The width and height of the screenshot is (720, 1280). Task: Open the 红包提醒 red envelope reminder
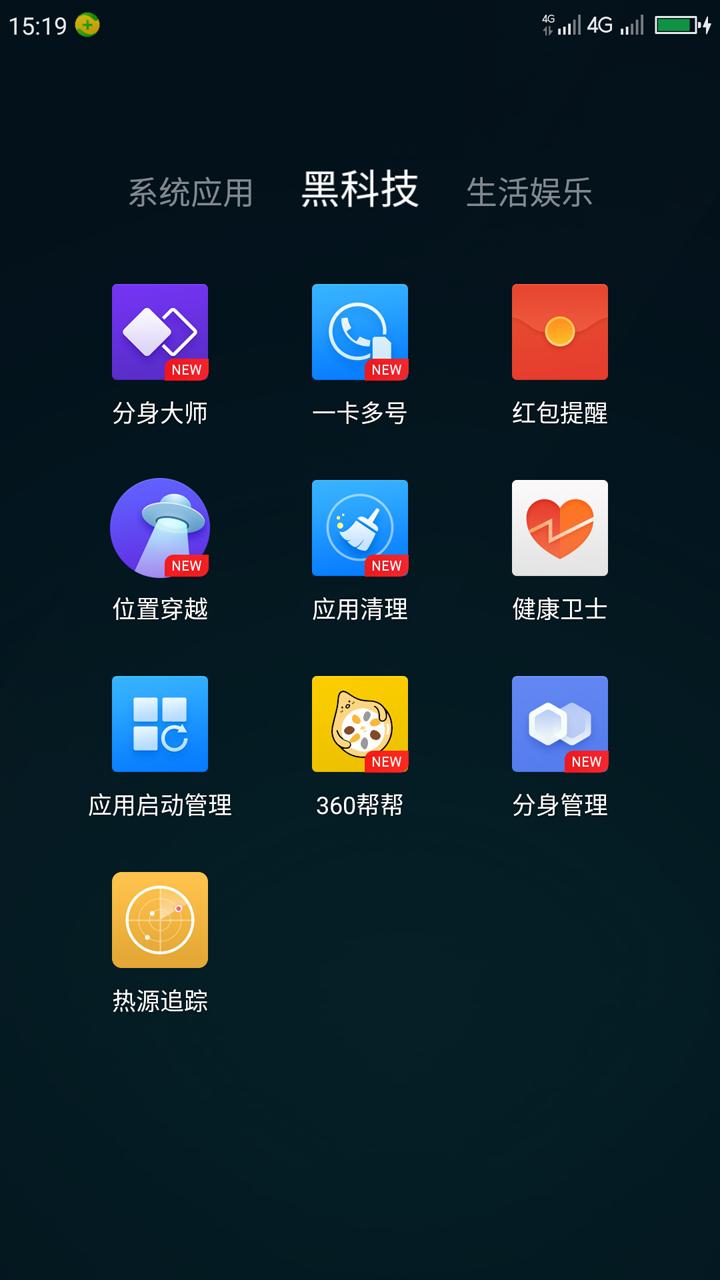tap(560, 332)
